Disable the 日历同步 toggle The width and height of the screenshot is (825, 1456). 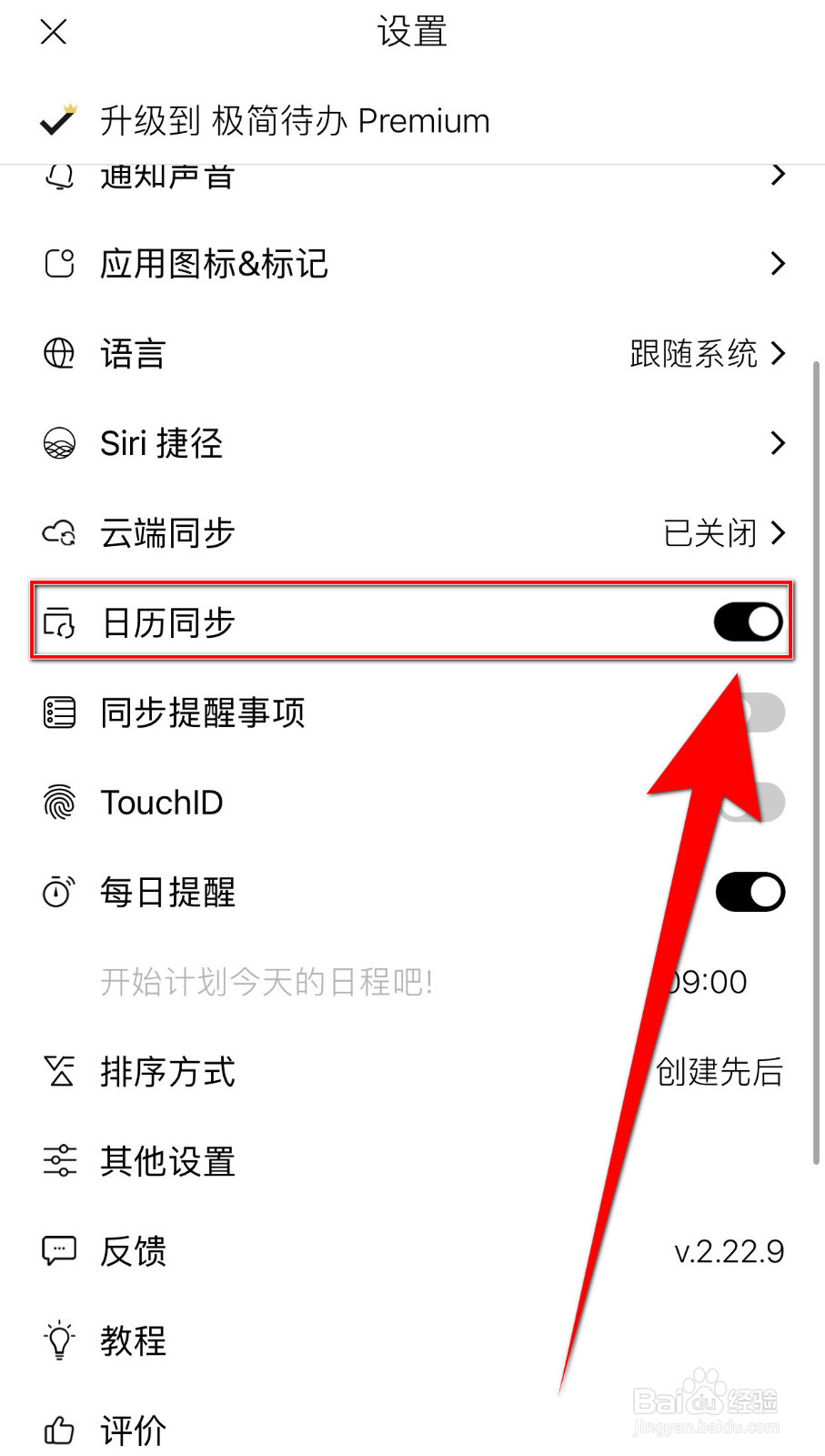tap(748, 622)
